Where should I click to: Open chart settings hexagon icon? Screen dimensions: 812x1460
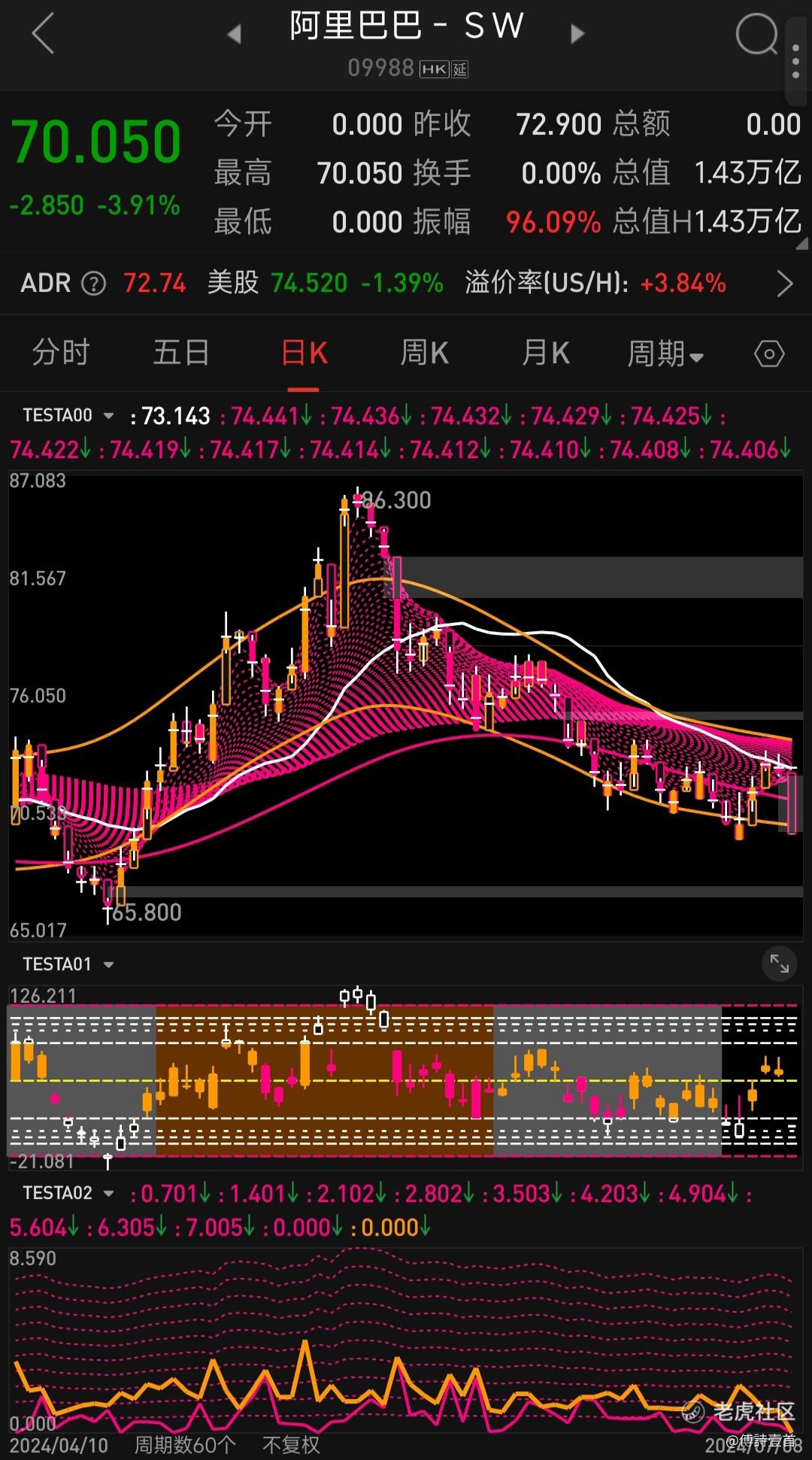coord(768,354)
